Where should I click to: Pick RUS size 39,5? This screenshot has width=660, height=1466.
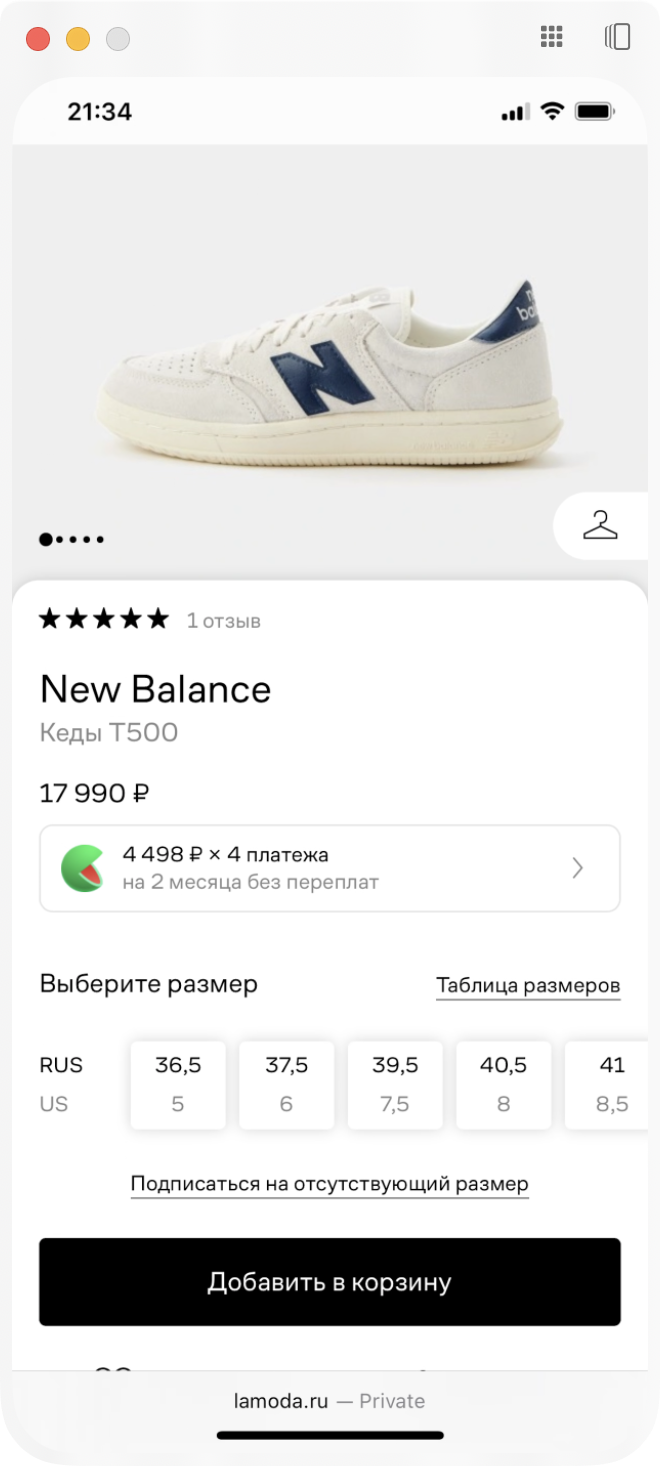pyautogui.click(x=395, y=1085)
